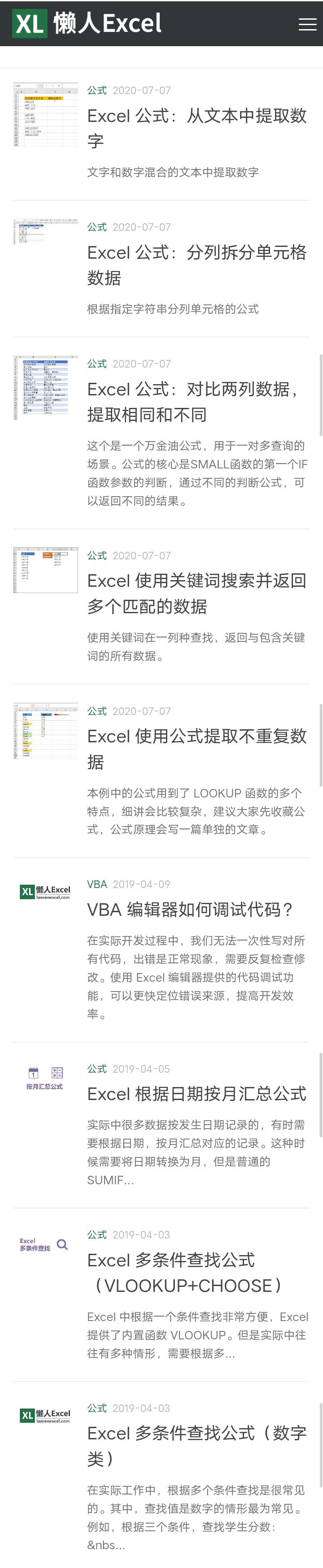The image size is (323, 1568).
Task: Open the hamburger navigation menu
Action: 307,24
